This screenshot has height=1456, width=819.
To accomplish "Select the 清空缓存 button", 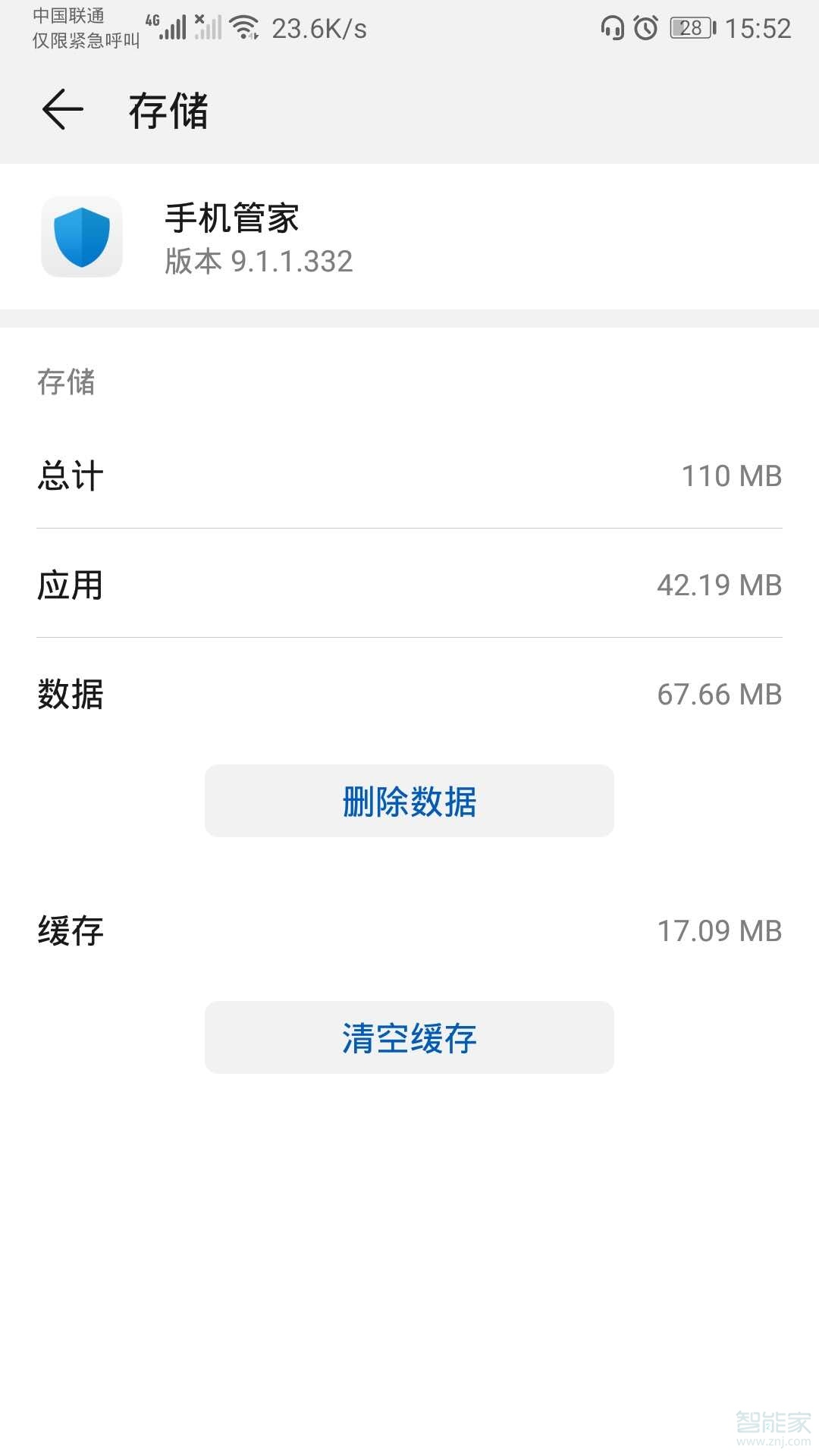I will coord(409,1038).
